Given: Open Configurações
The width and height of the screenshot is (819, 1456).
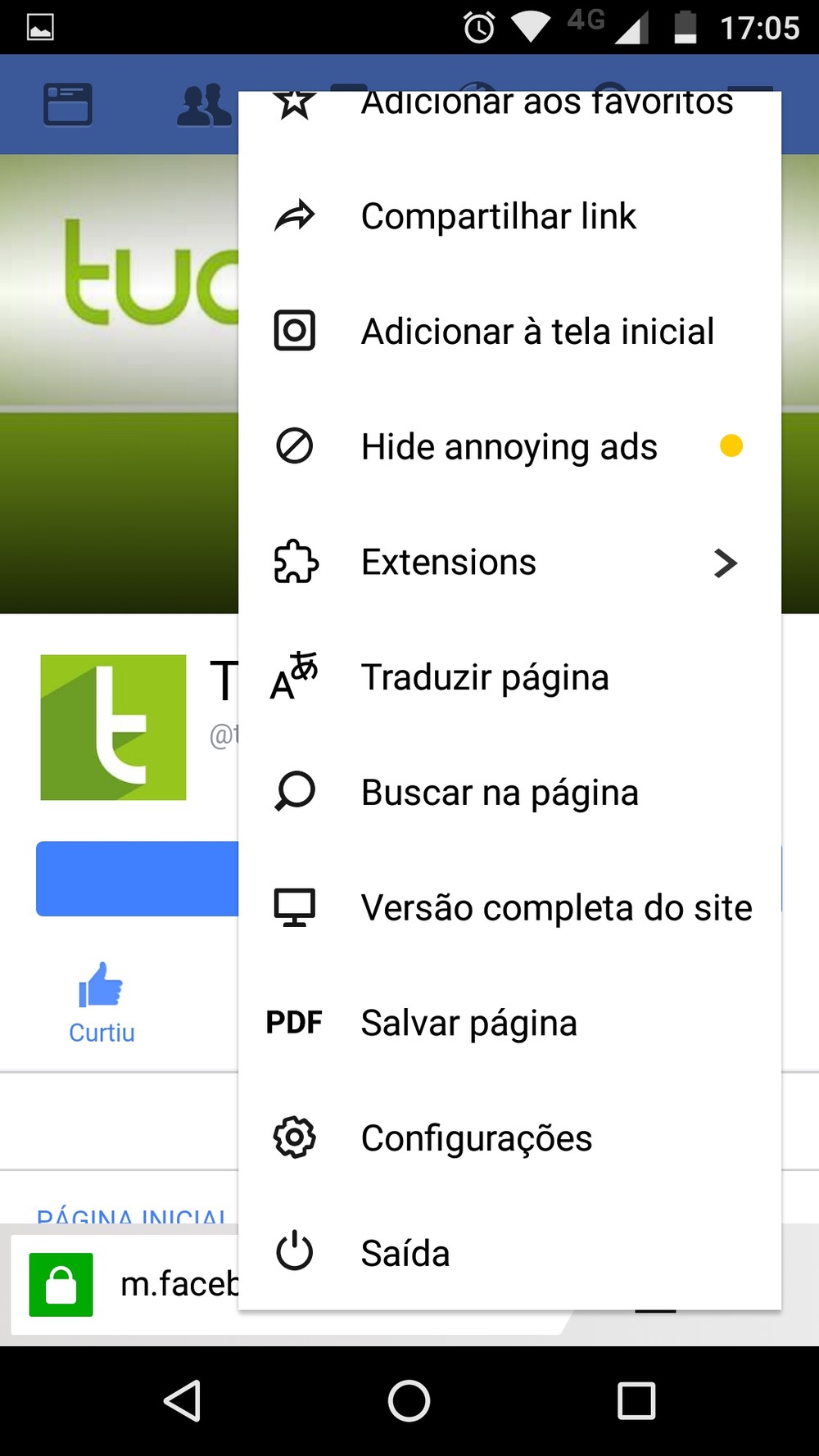Looking at the screenshot, I should point(509,1138).
